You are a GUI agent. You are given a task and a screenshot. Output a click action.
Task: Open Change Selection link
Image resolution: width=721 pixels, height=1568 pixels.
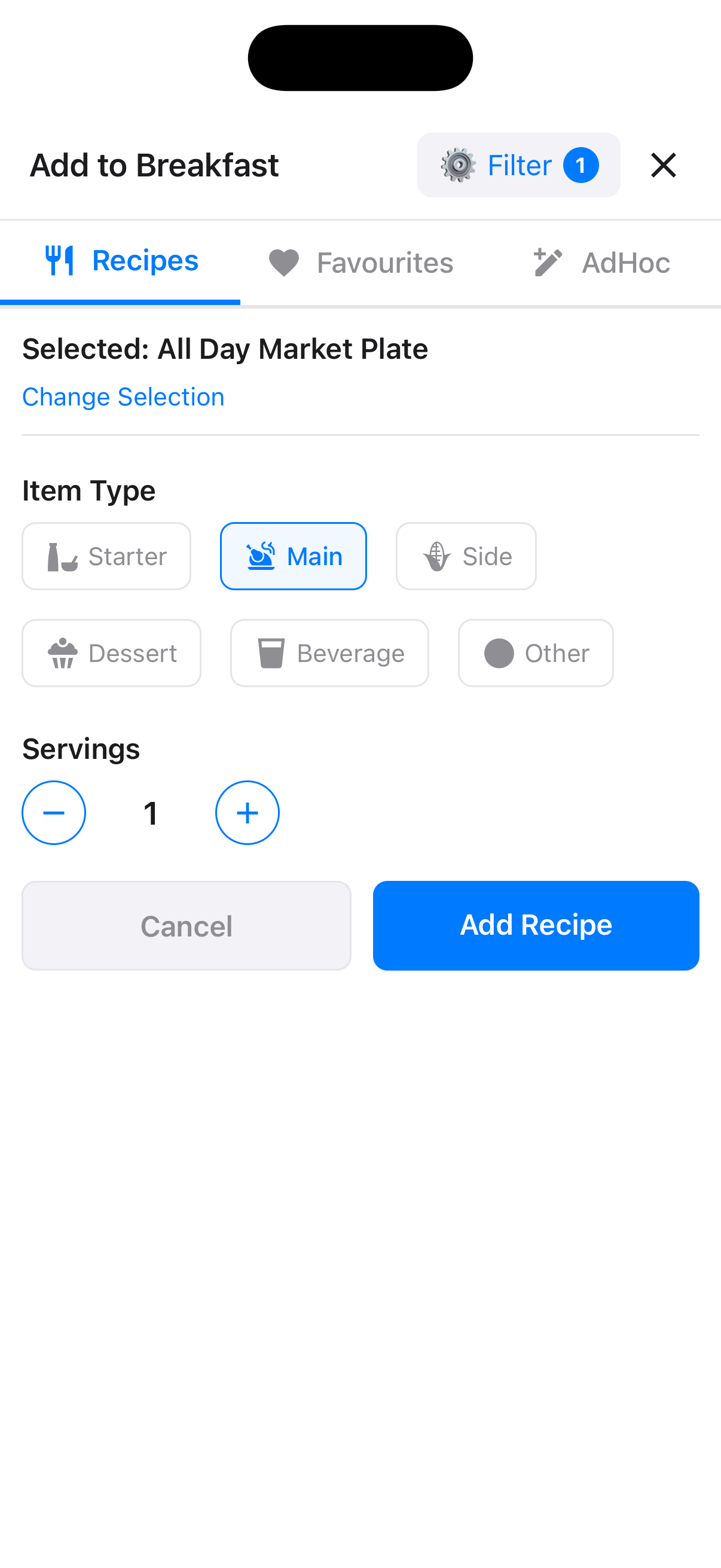pos(123,396)
